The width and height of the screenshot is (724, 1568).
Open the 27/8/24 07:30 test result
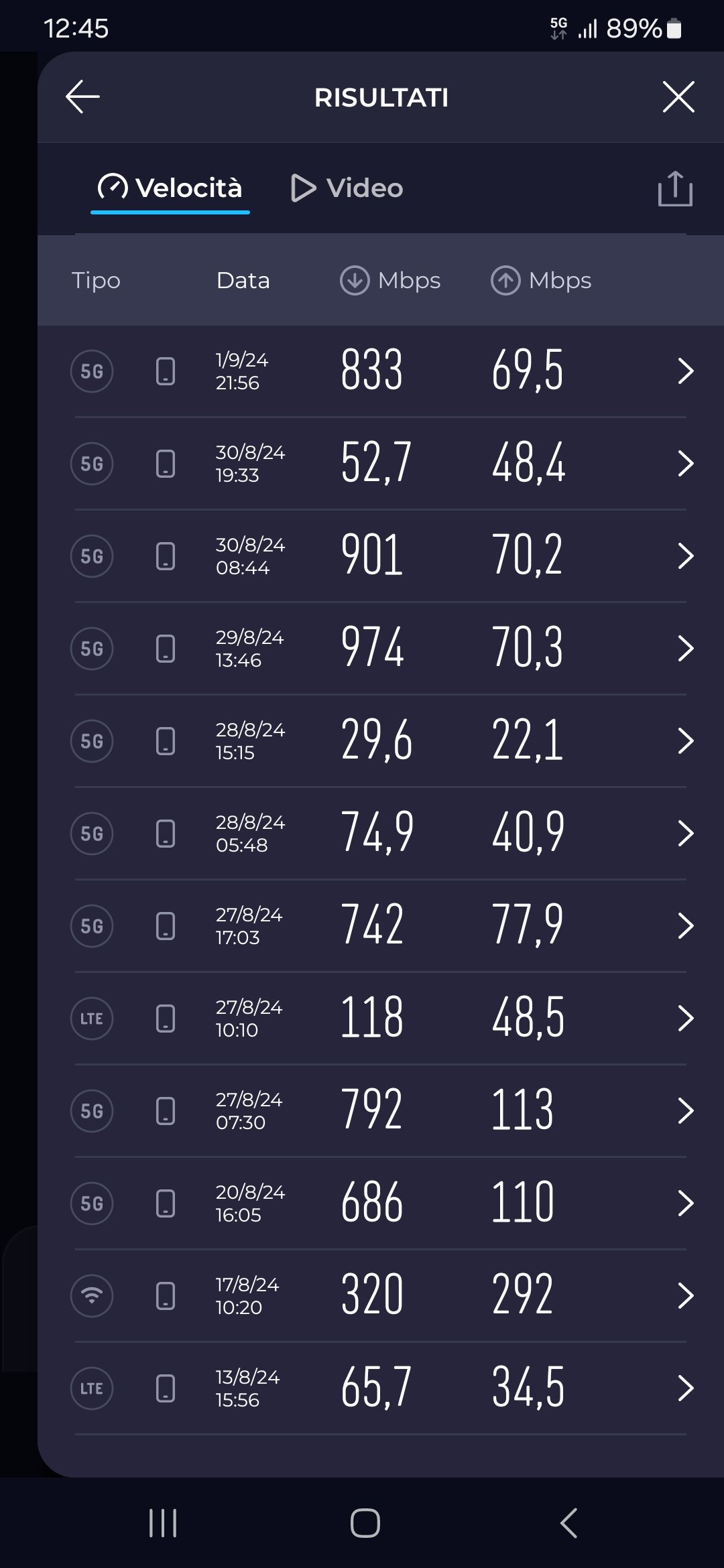click(x=381, y=1111)
